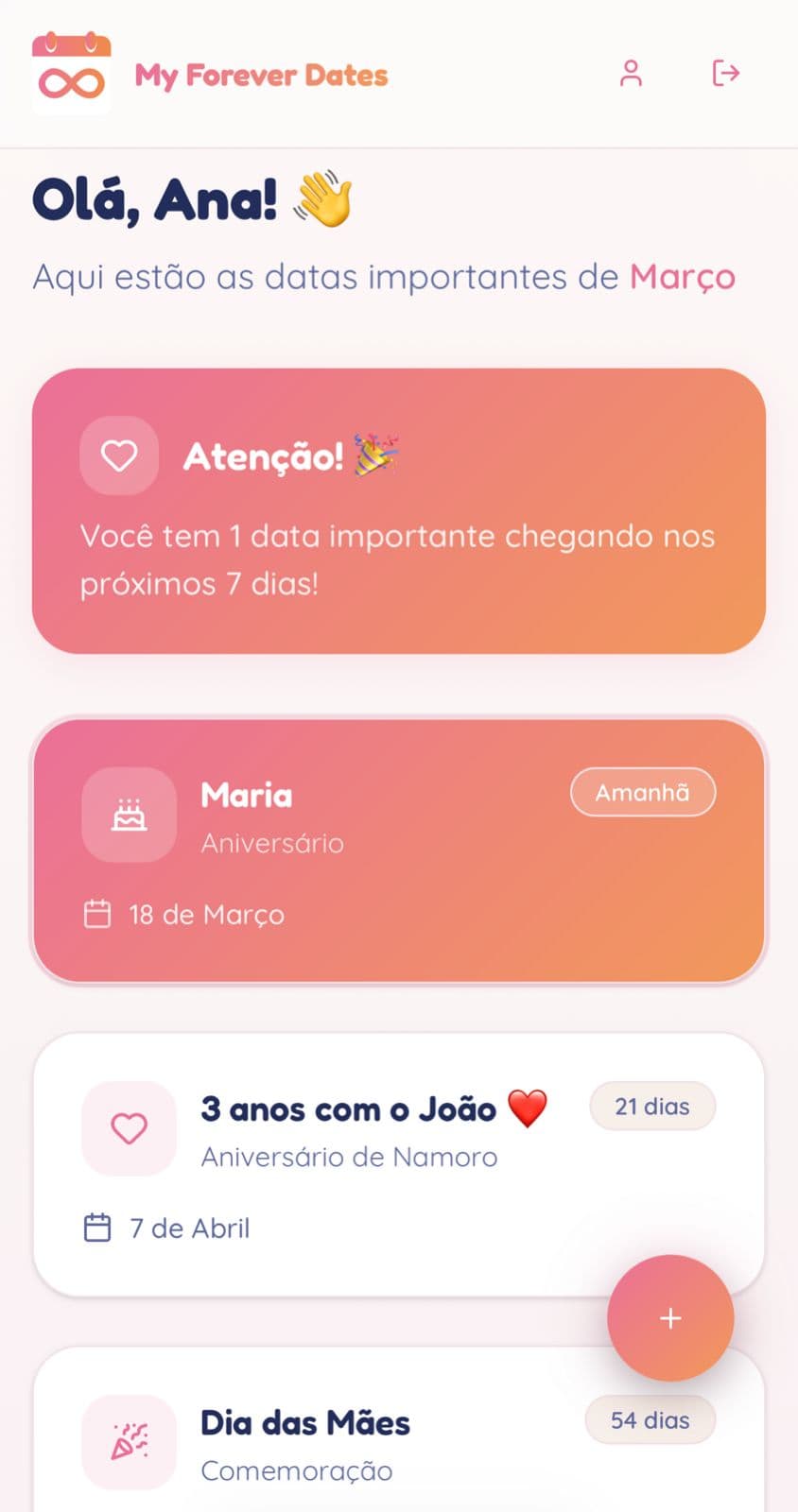
Task: Click the logout icon
Action: pyautogui.click(x=724, y=73)
